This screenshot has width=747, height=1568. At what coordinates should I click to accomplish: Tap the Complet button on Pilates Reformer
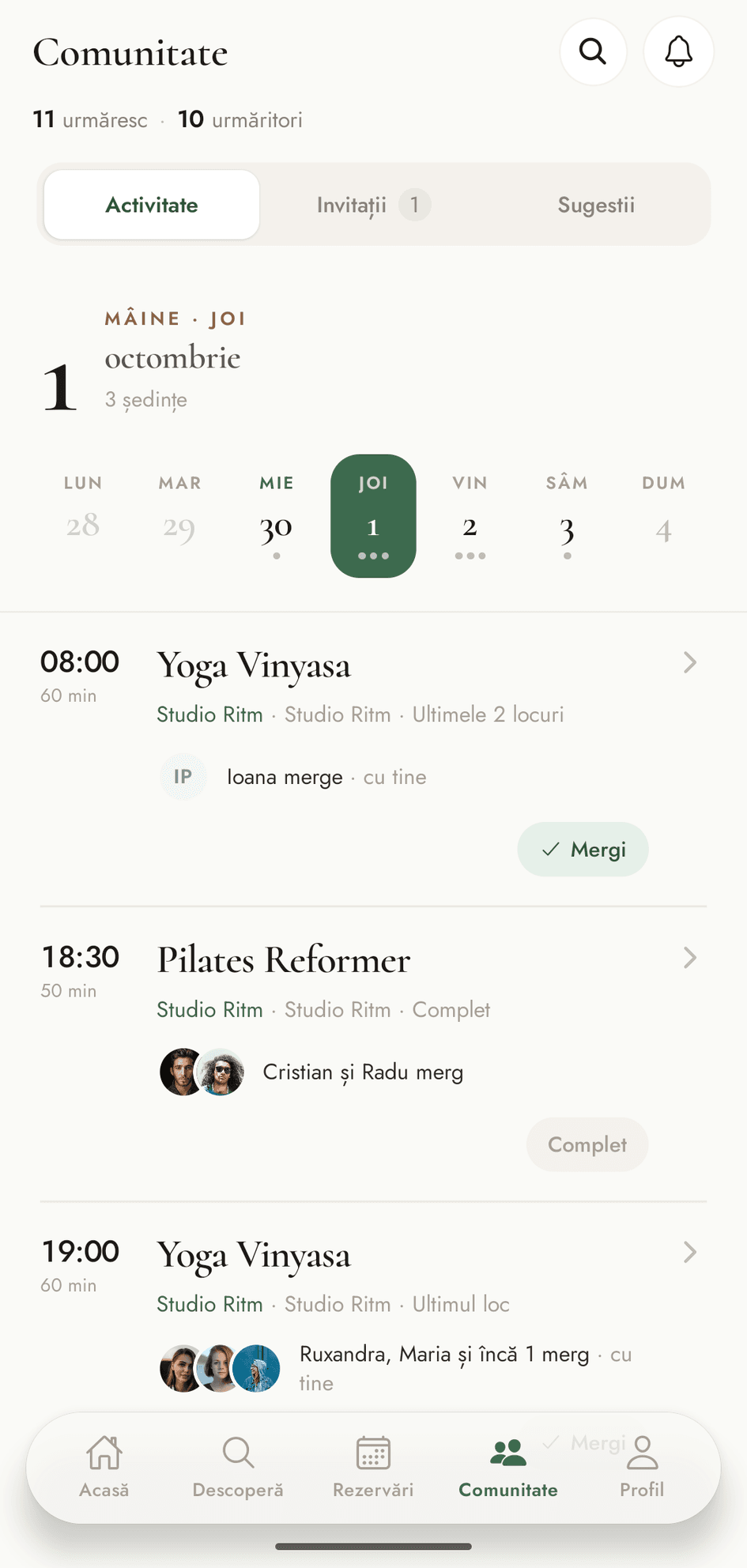(x=587, y=1144)
